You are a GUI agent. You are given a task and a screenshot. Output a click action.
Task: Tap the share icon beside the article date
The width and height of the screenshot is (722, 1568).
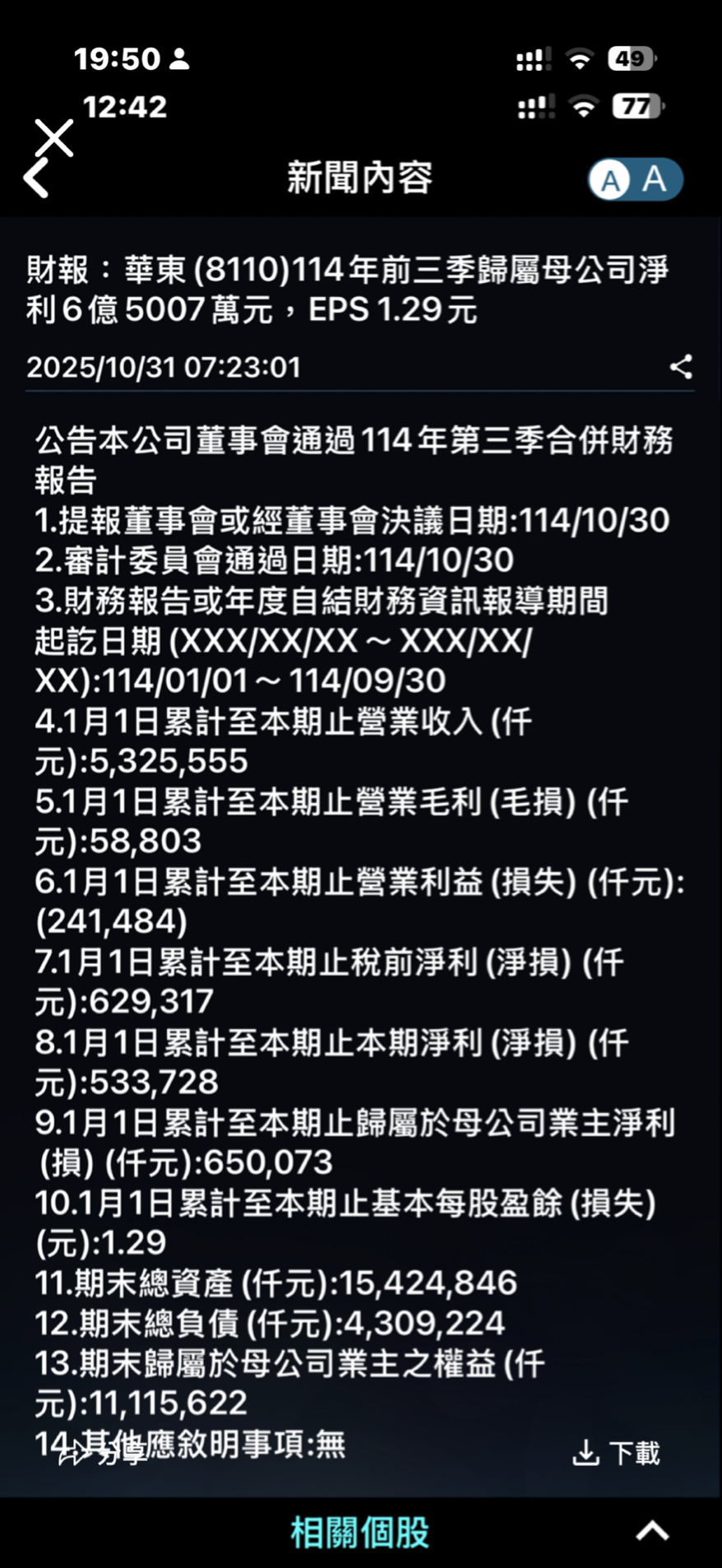tap(681, 367)
